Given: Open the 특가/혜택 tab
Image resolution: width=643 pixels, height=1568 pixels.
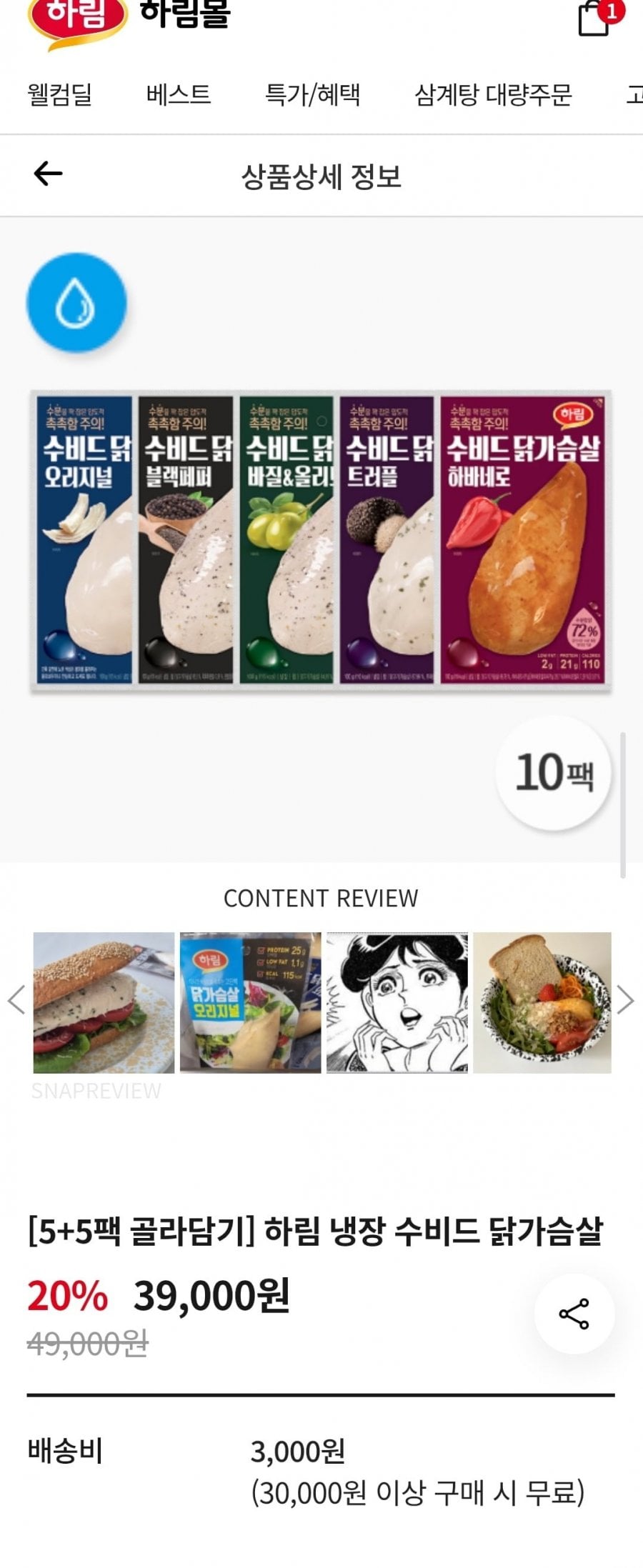Looking at the screenshot, I should 312,95.
